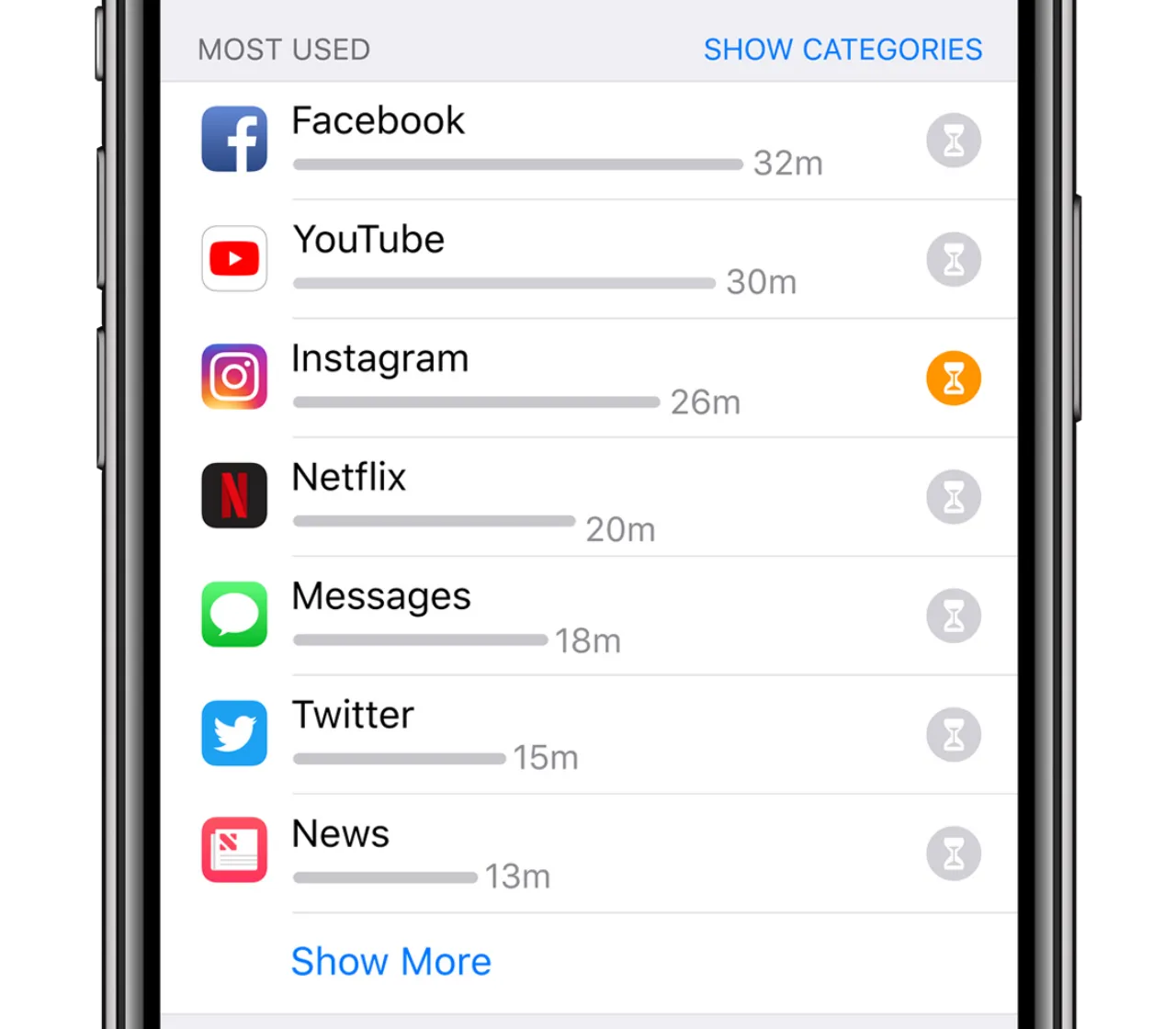Open Twitter usage details
The height and width of the screenshot is (1029, 1176).
tap(514, 735)
